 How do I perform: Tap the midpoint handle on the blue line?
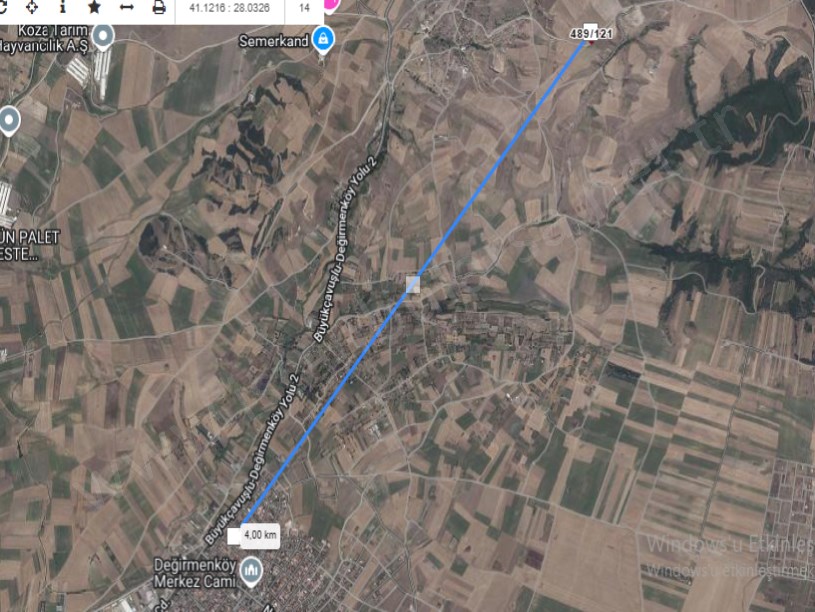[413, 284]
